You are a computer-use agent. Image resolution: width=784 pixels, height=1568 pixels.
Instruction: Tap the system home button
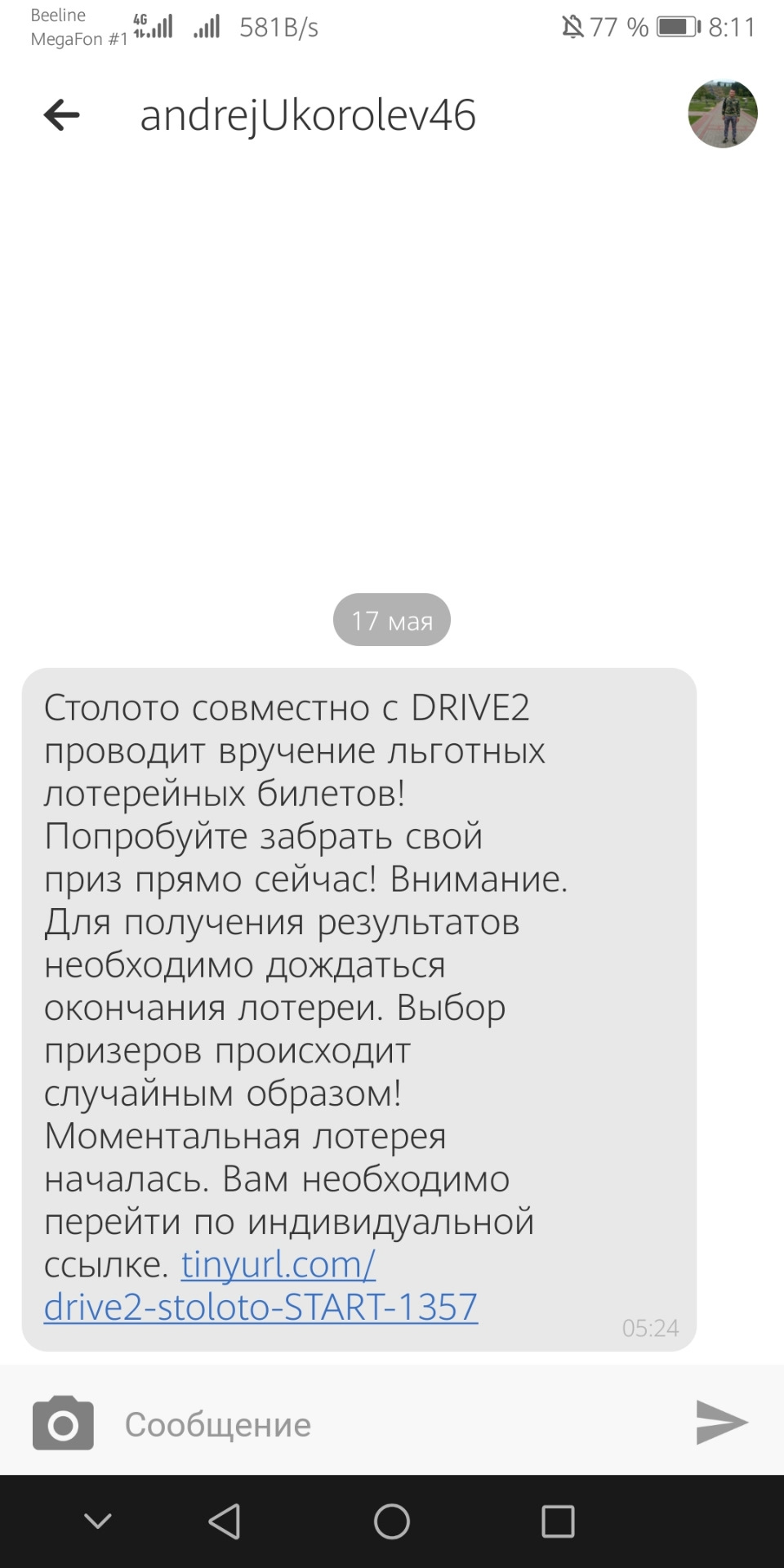point(391,1521)
